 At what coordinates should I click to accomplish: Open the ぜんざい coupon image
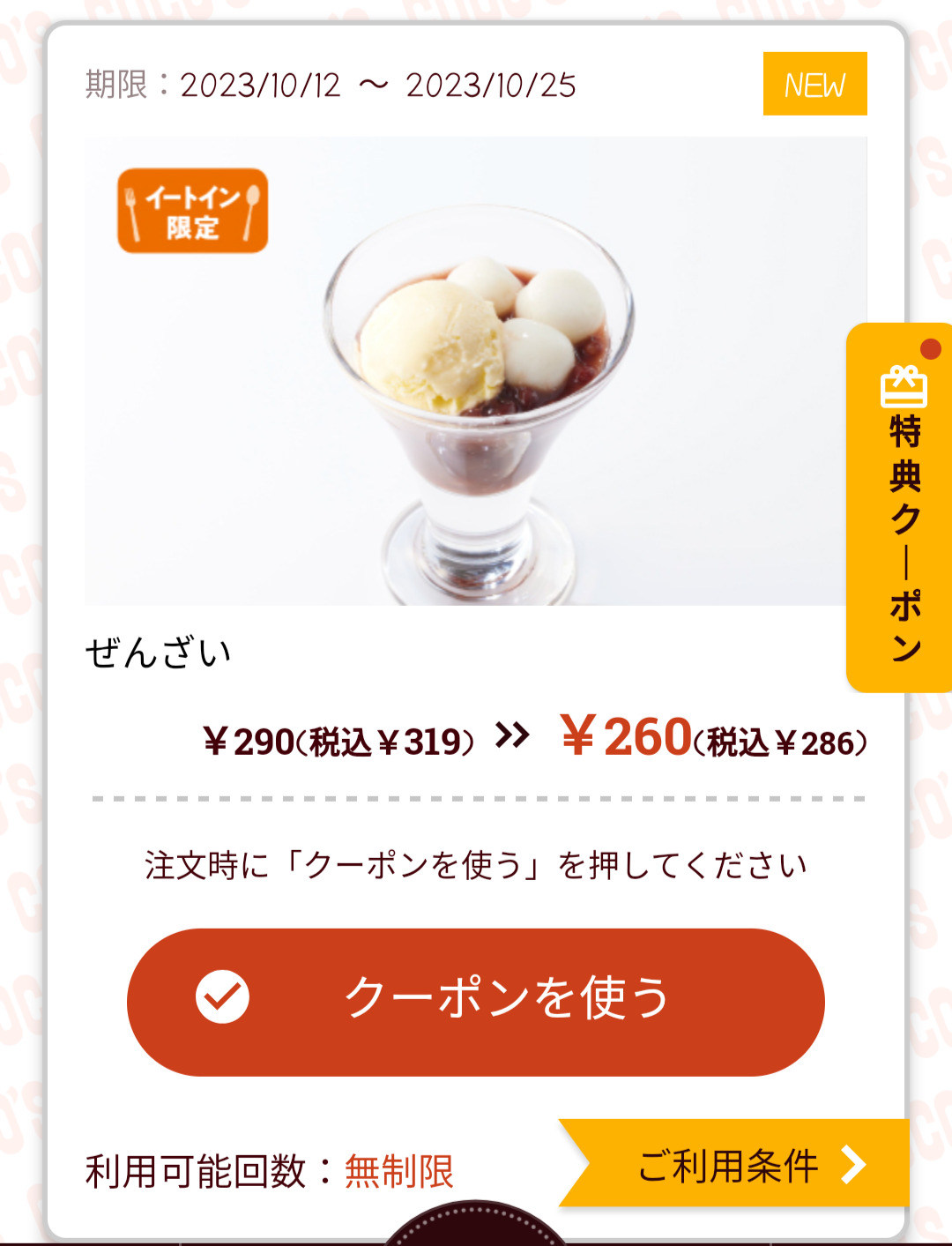(476, 370)
